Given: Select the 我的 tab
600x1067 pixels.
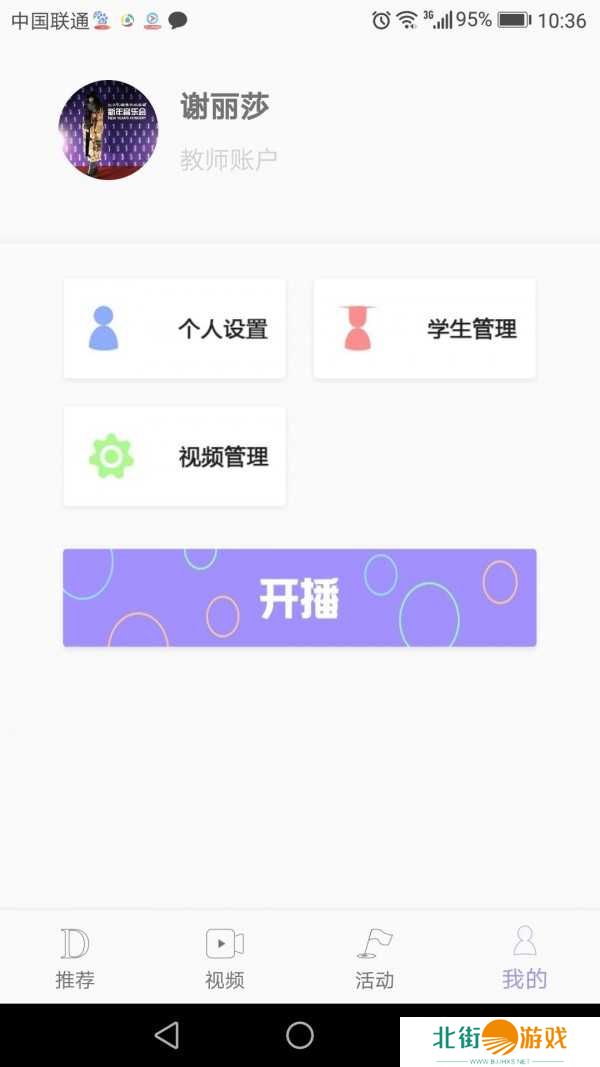Looking at the screenshot, I should point(524,957).
